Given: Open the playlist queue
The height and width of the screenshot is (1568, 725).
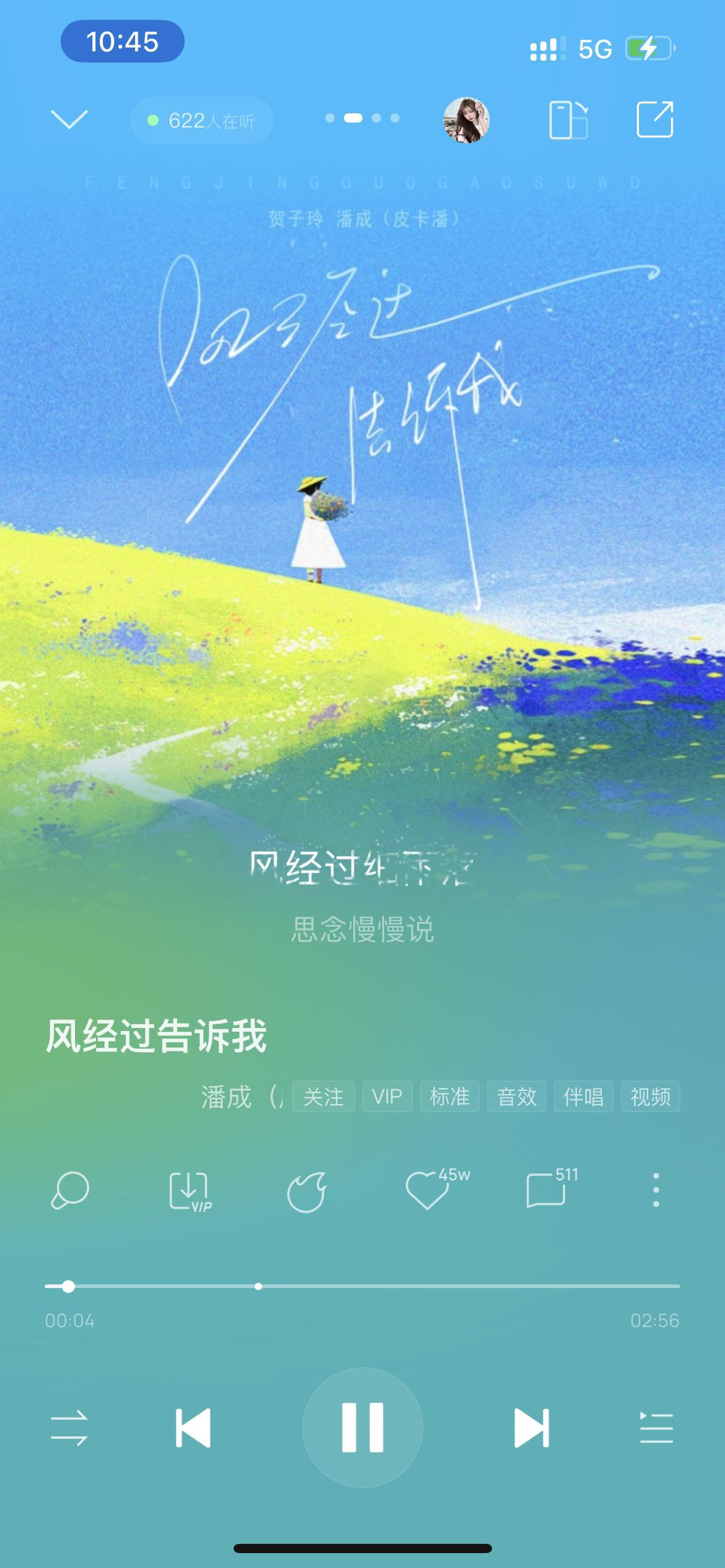Looking at the screenshot, I should 656,1428.
